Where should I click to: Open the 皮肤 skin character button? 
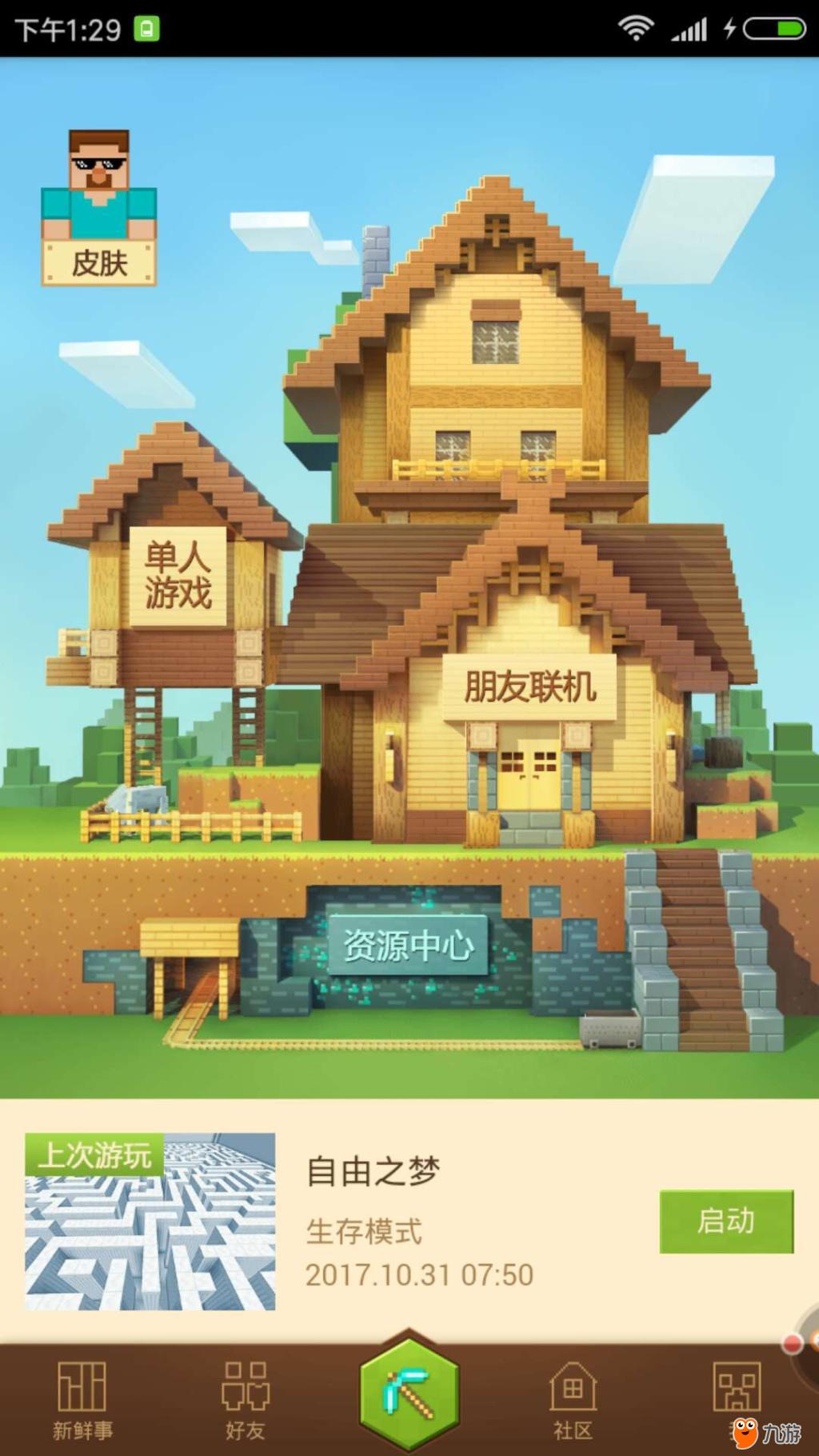click(x=98, y=210)
